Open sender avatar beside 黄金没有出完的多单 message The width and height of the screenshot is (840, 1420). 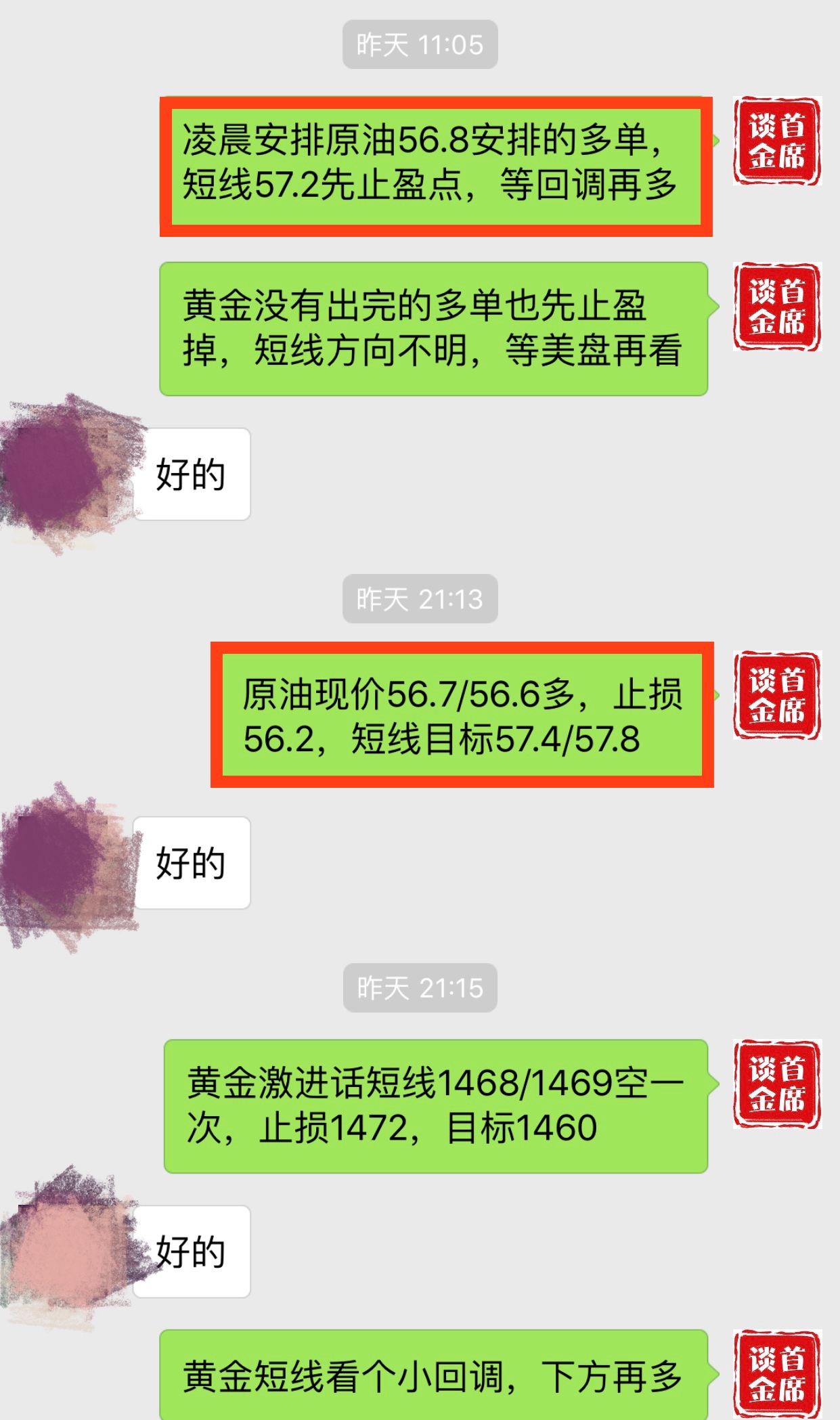pyautogui.click(x=777, y=307)
